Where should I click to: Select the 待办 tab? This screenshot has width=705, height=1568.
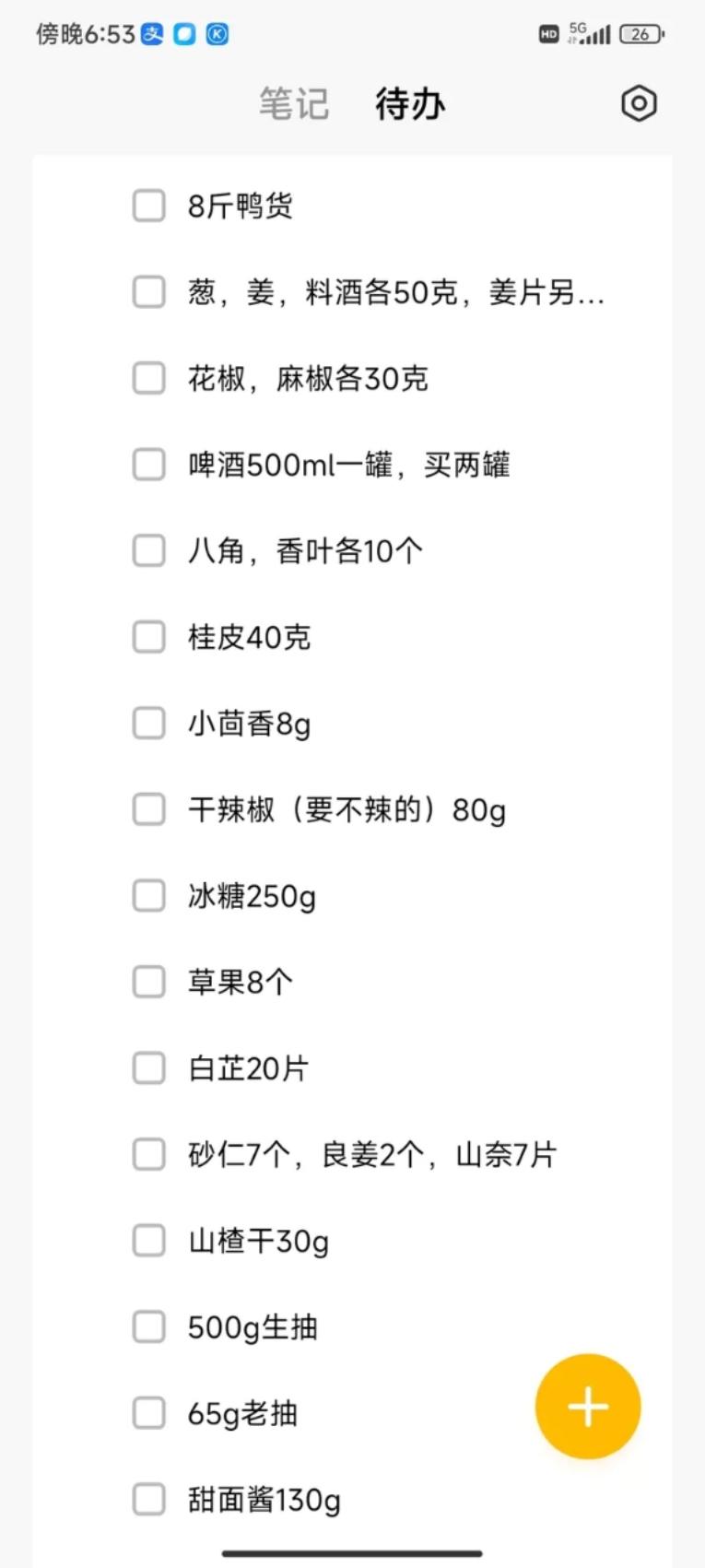pyautogui.click(x=410, y=104)
